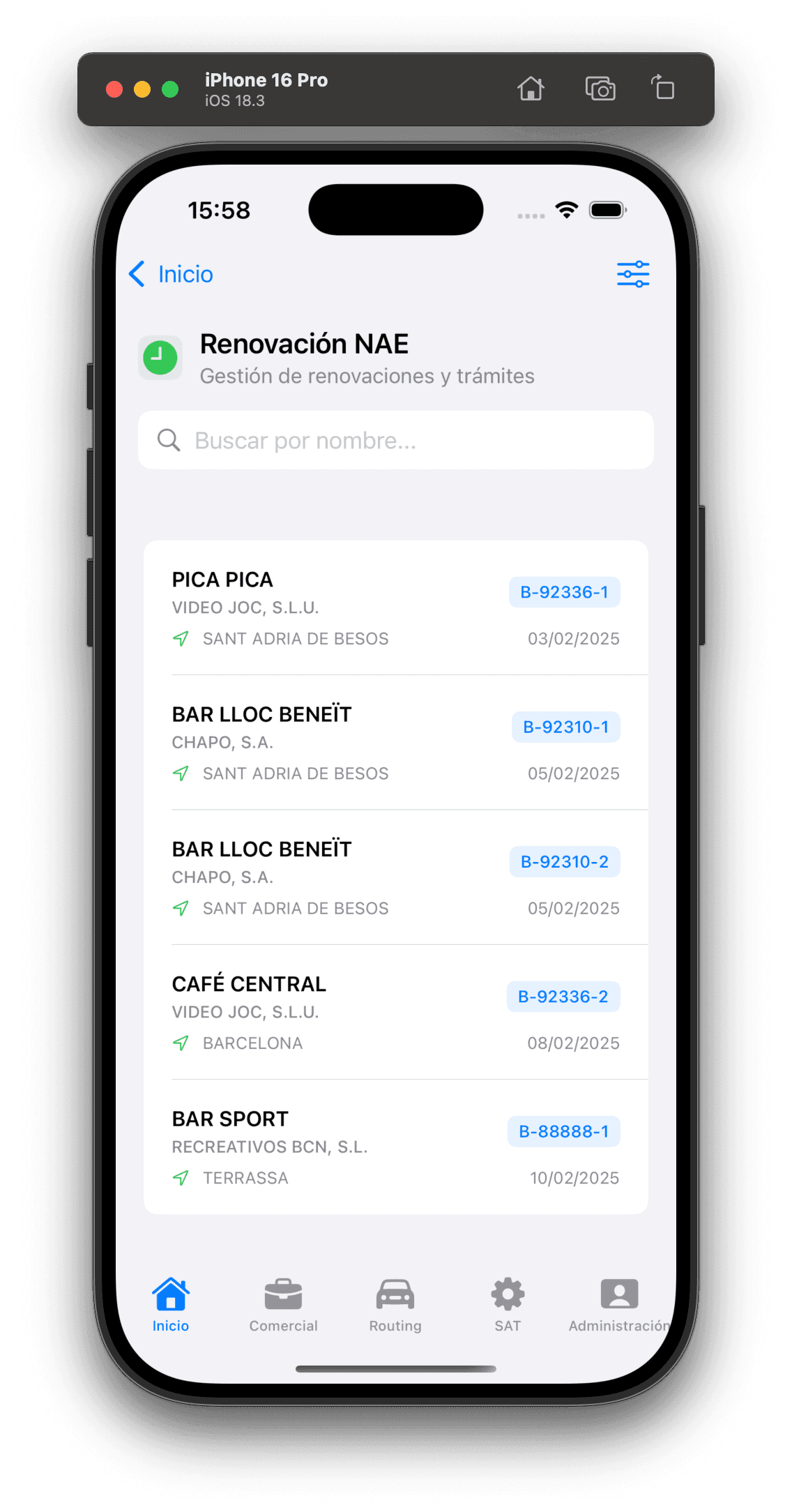Image resolution: width=792 pixels, height=1512 pixels.
Task: Go back to Inicio
Action: tap(172, 274)
